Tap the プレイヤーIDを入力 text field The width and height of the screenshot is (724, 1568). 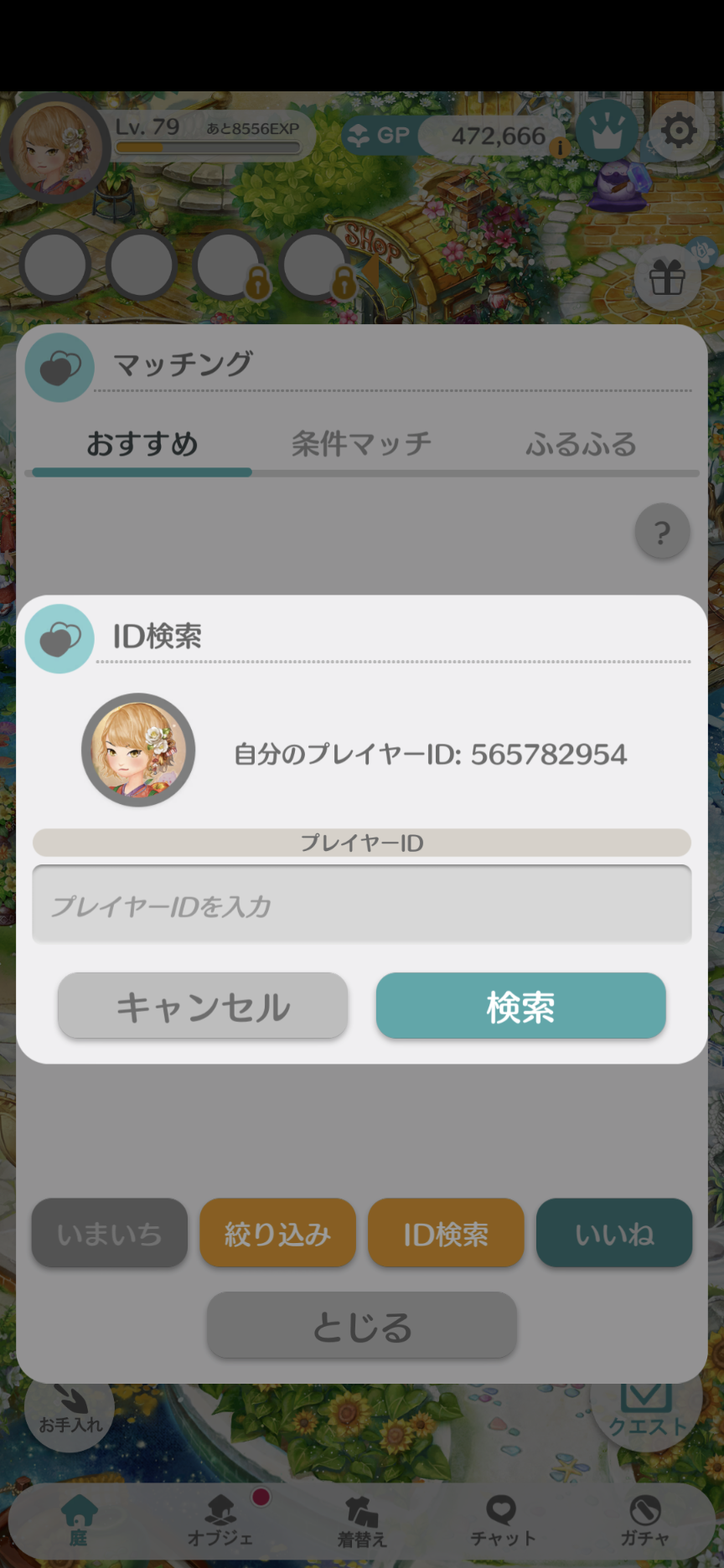pyautogui.click(x=362, y=904)
